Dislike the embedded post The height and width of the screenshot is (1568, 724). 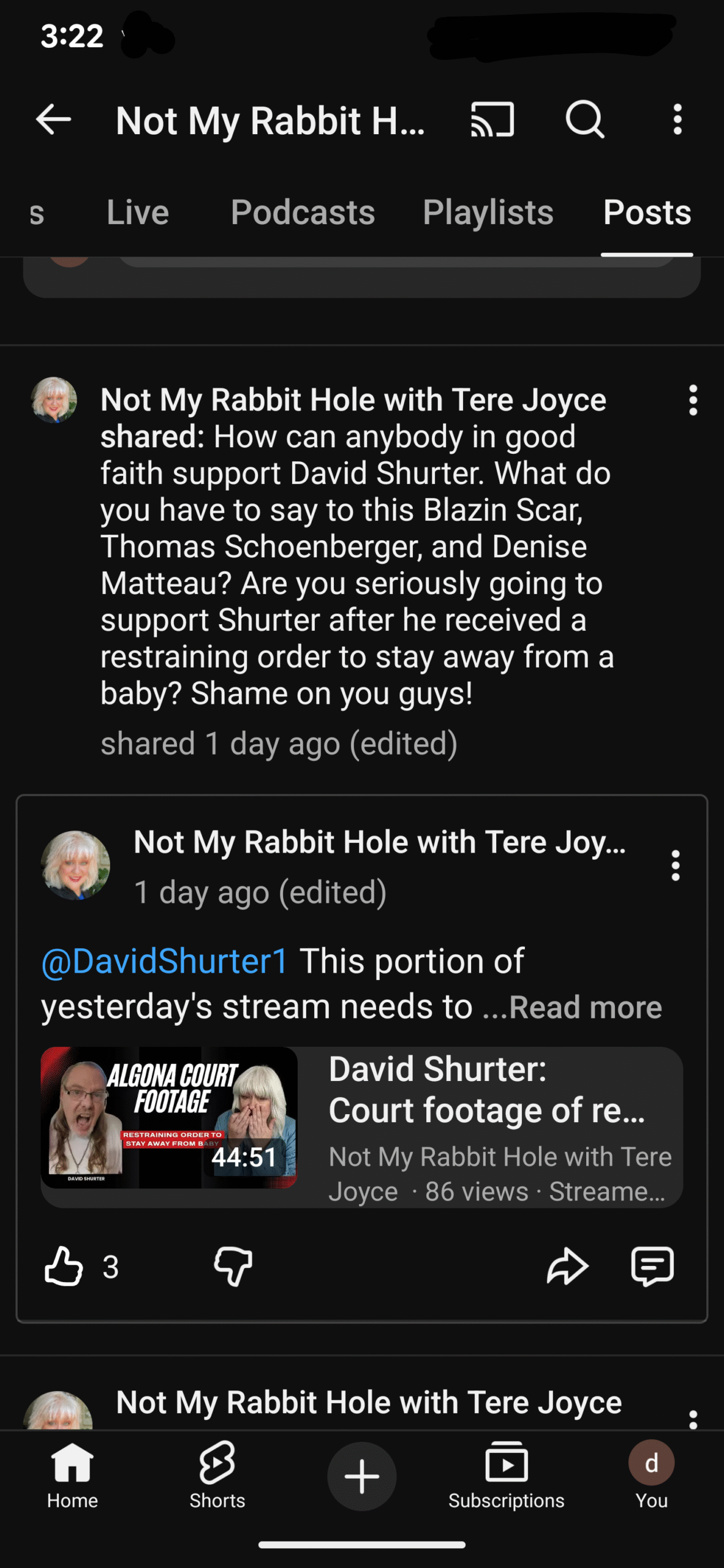[233, 1266]
